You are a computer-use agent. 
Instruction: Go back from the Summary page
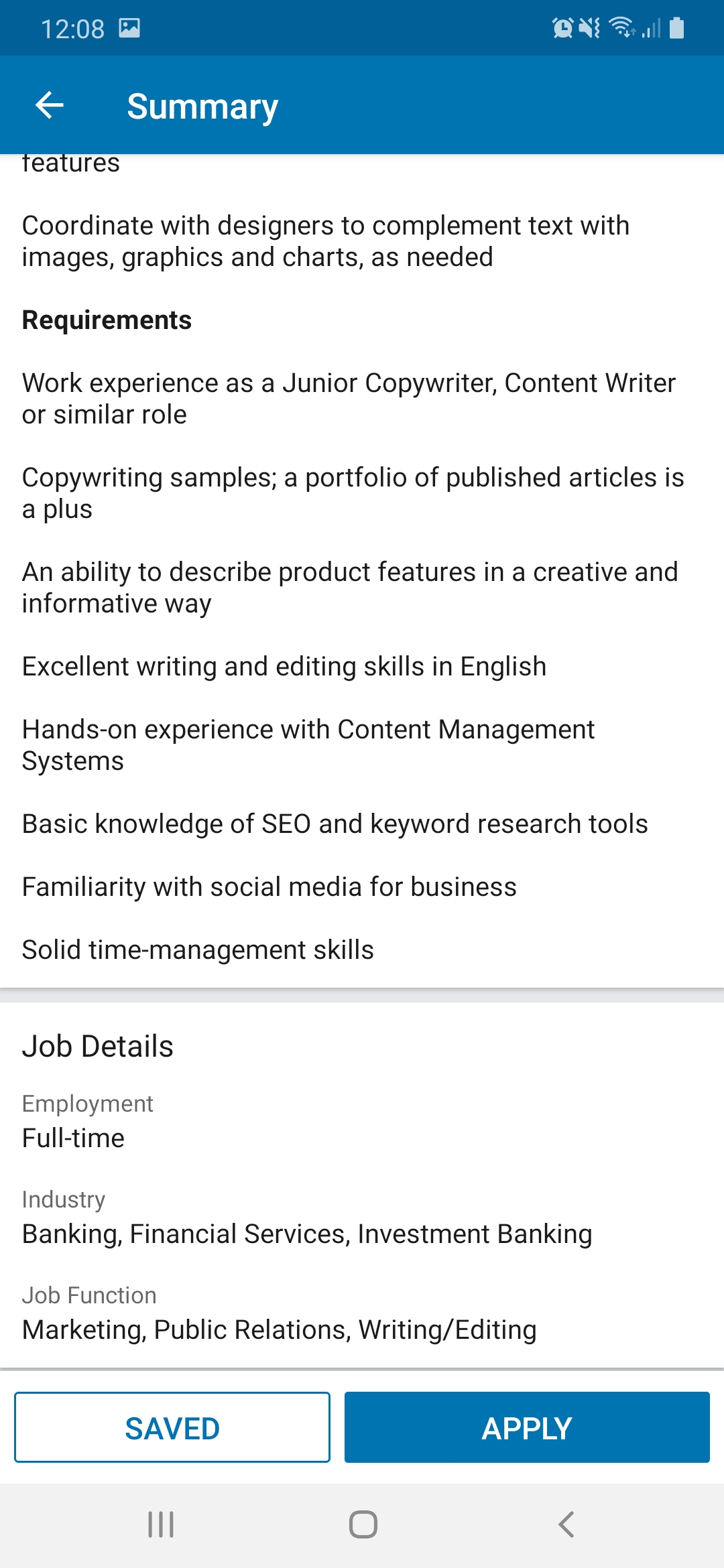pyautogui.click(x=49, y=106)
